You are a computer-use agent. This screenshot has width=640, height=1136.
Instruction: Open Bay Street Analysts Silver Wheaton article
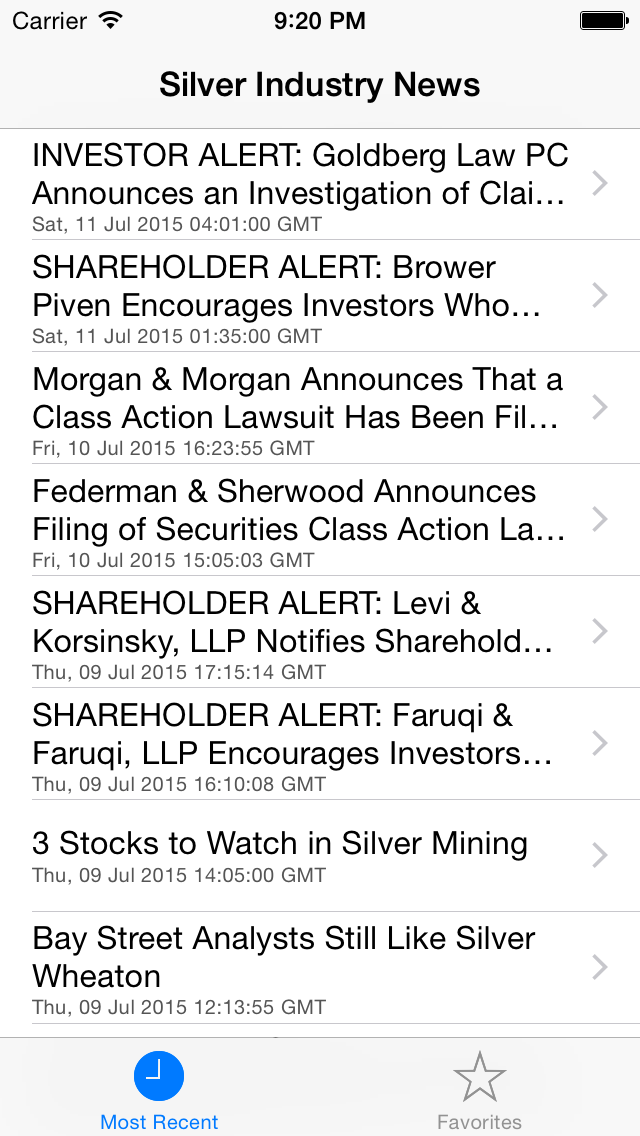(x=320, y=967)
